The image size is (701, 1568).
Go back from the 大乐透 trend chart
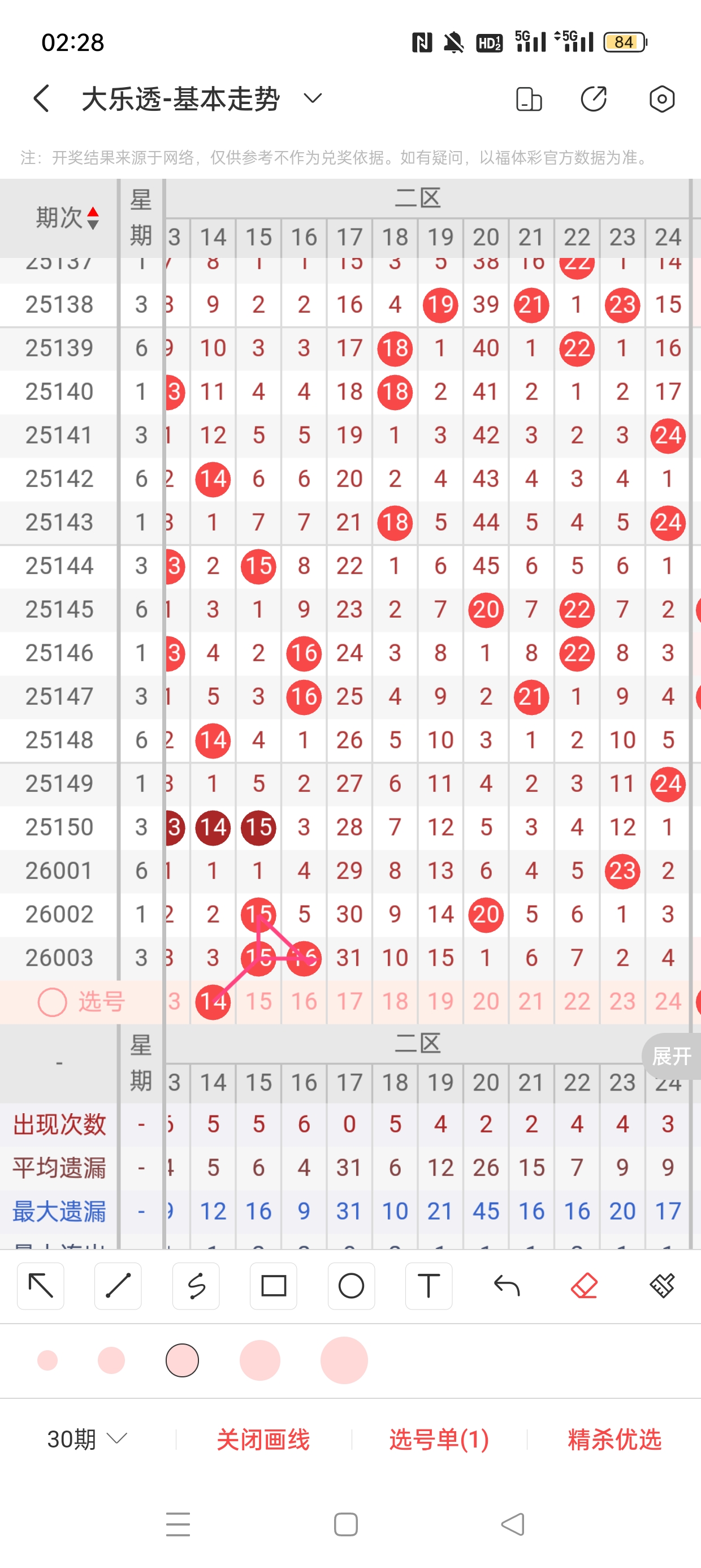[41, 98]
